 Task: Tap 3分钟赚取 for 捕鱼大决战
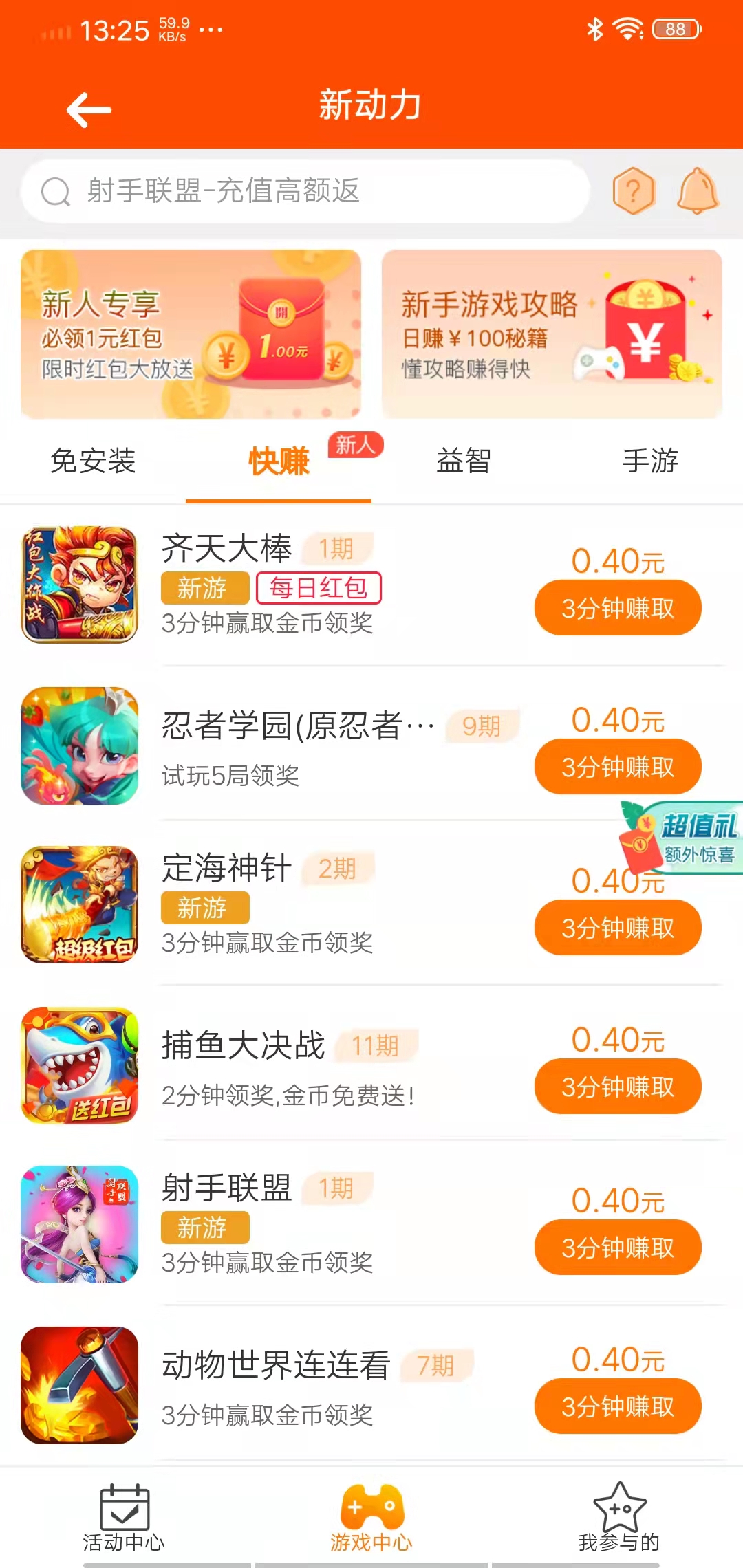[617, 1085]
